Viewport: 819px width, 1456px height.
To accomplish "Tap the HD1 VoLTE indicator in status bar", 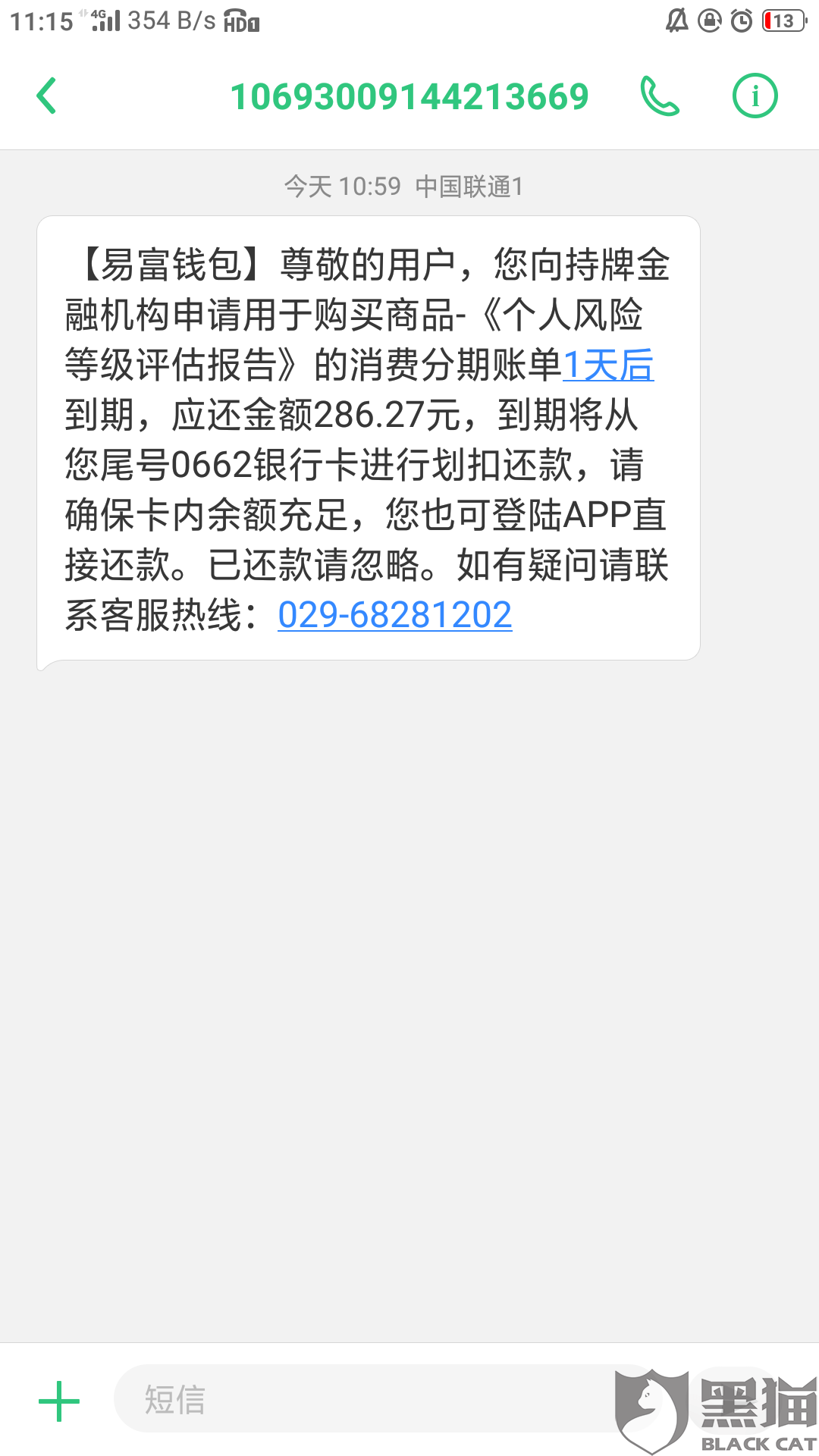I will [240, 21].
